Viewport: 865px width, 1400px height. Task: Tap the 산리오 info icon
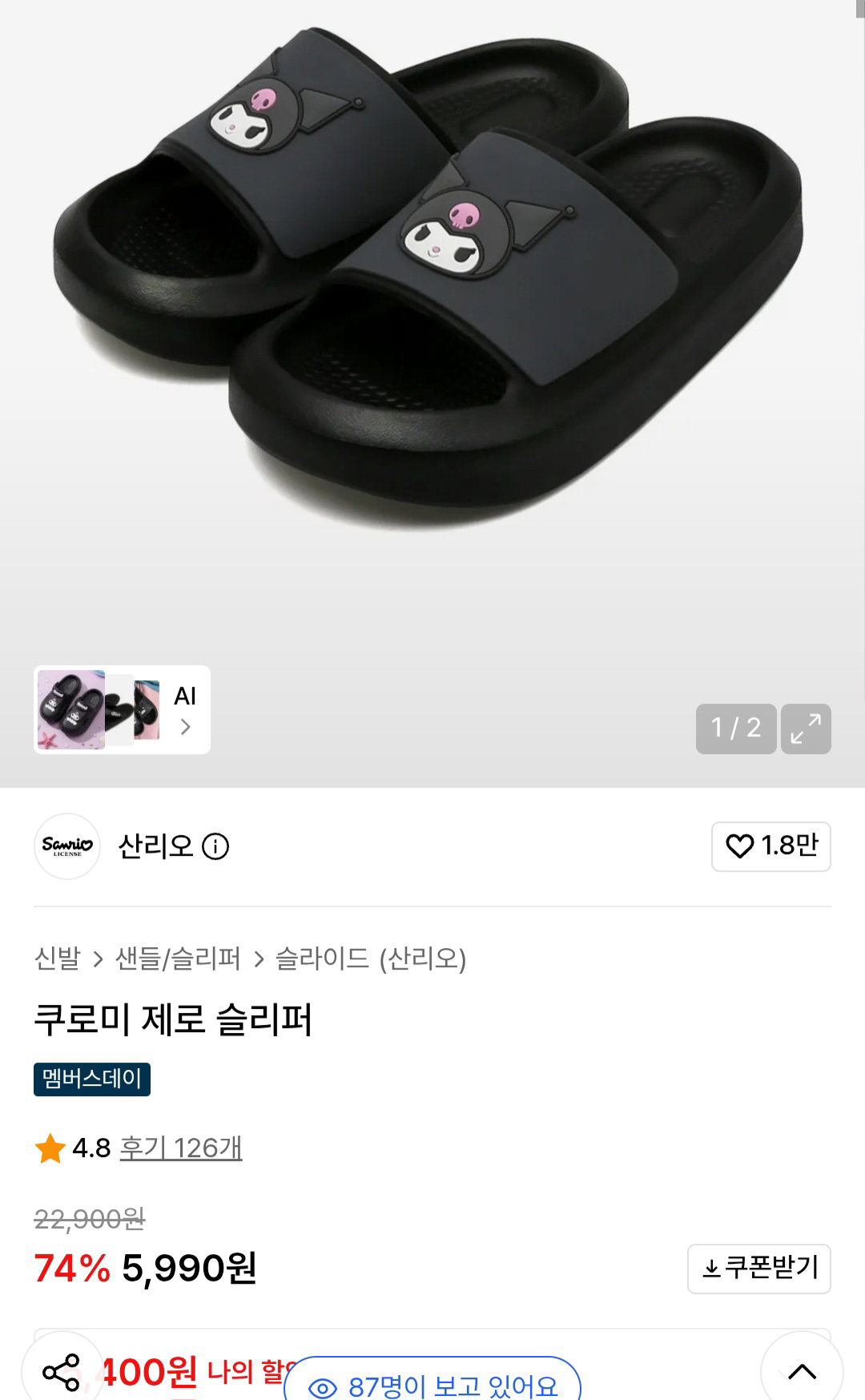(x=215, y=846)
